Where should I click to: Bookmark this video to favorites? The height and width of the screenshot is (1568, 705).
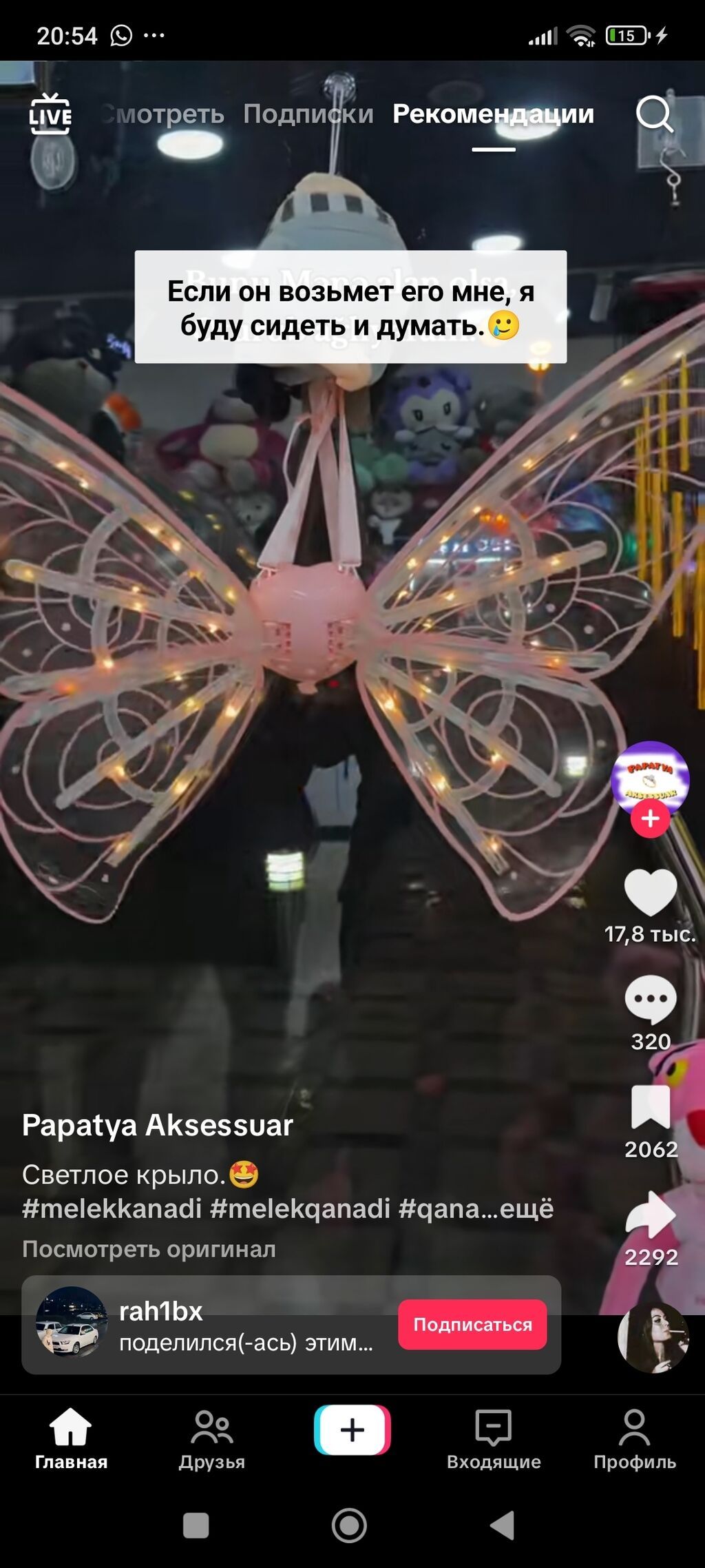650,1107
